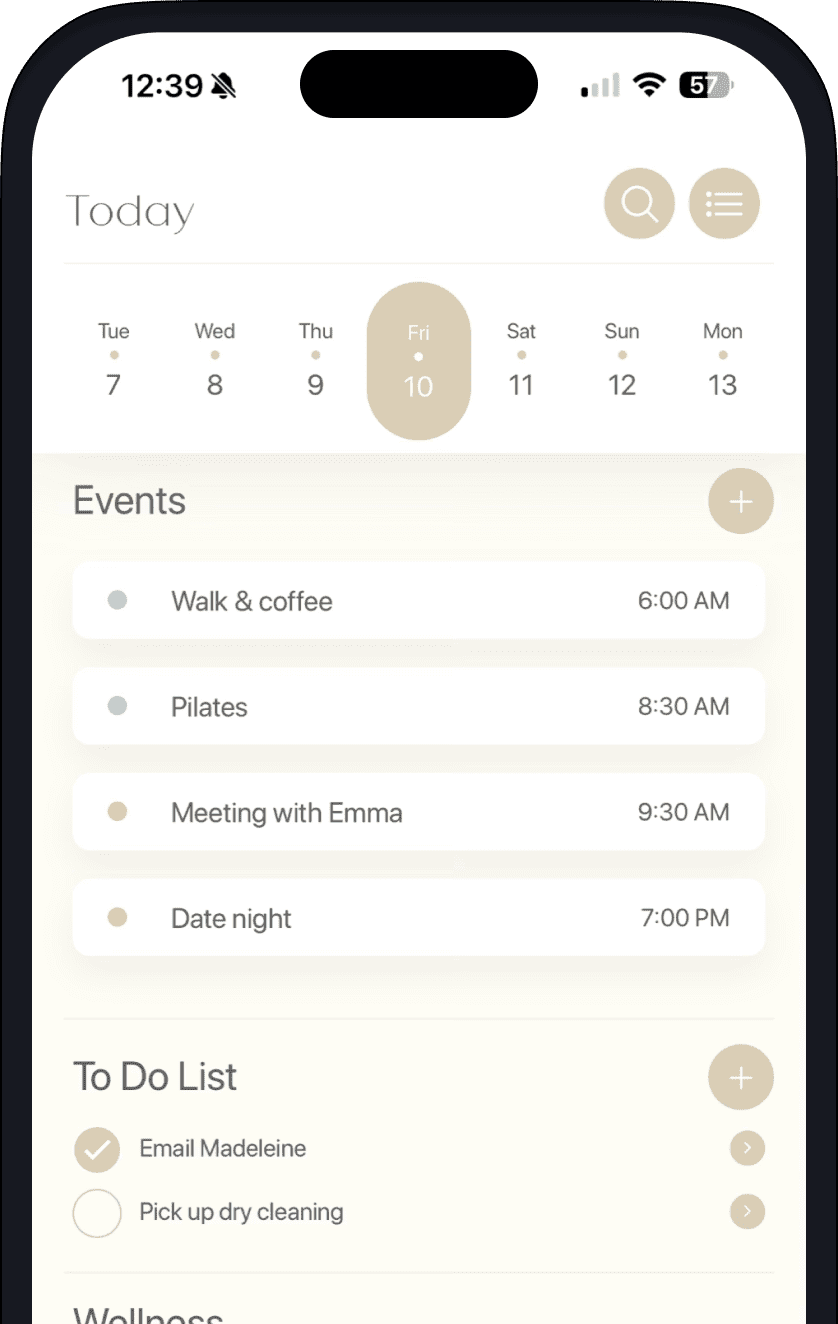View Monday the 13th
Screen dimensions: 838x1324
point(723,360)
